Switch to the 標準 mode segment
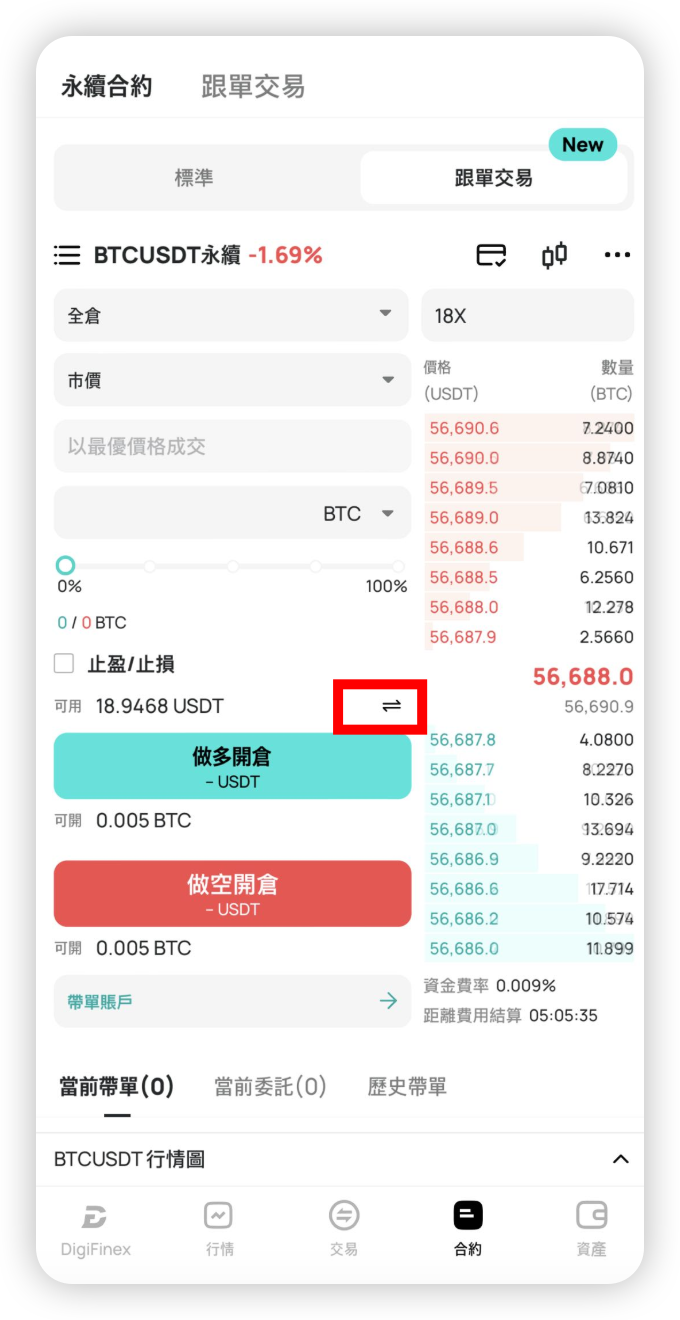Viewport: 680px width, 1320px height. click(194, 178)
